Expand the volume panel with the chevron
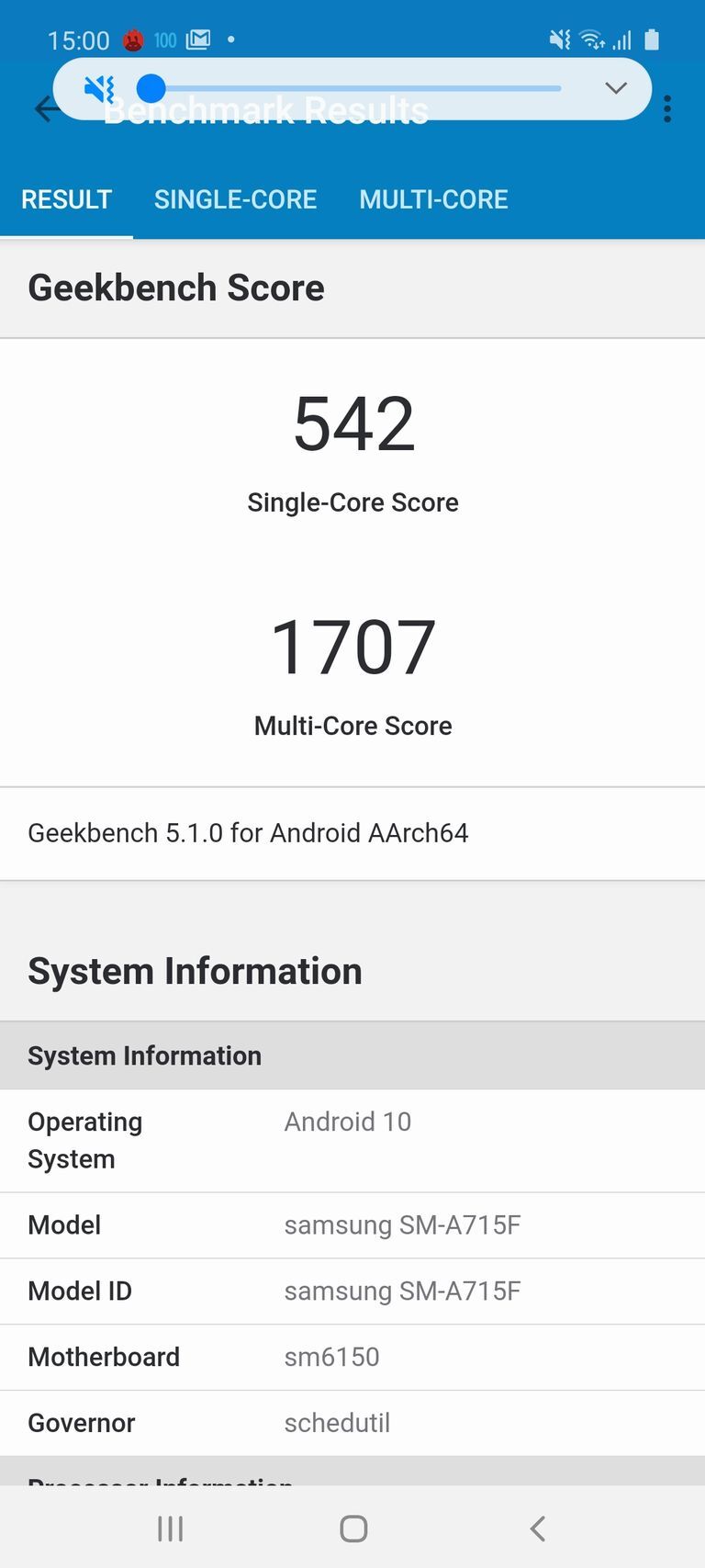 (x=615, y=88)
